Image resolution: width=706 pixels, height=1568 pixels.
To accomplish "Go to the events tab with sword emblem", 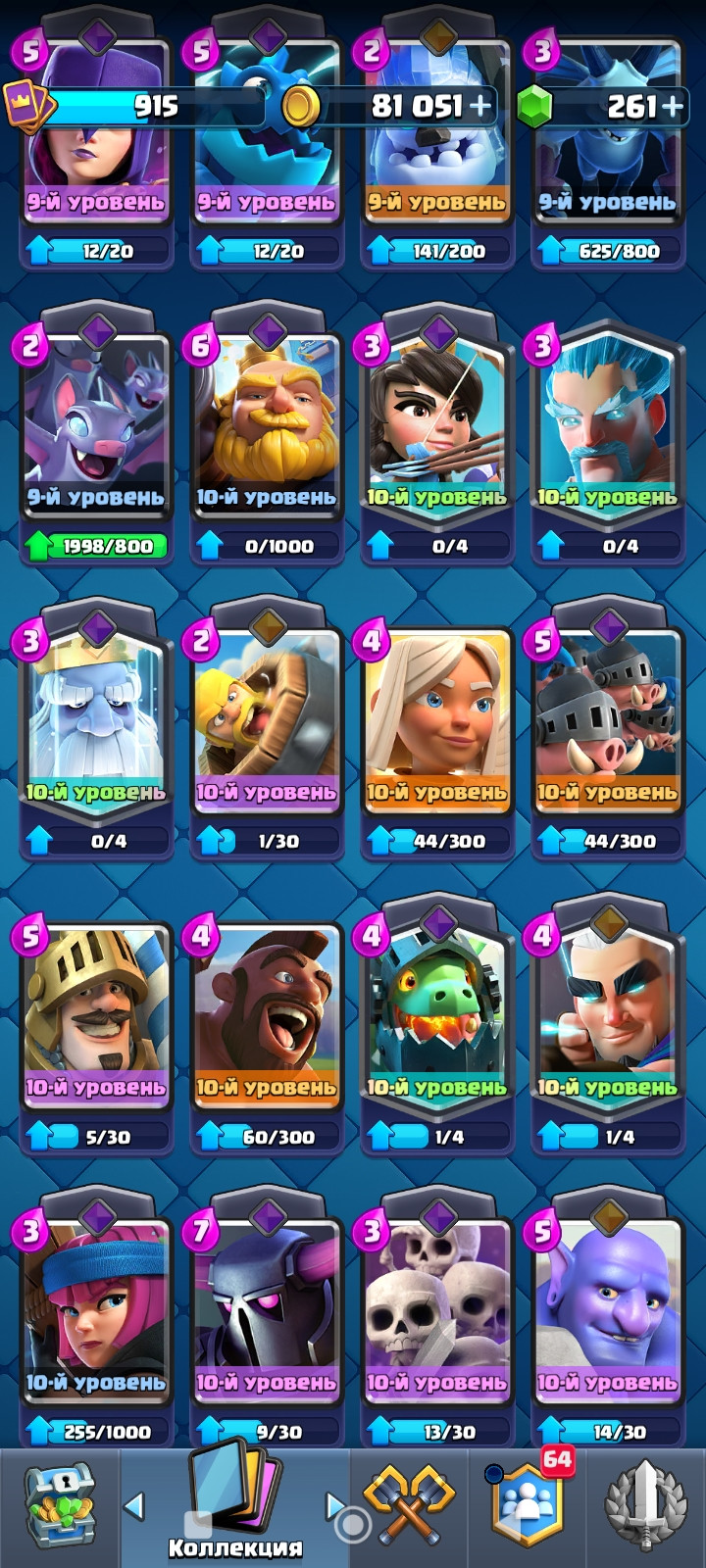I will [645, 1505].
